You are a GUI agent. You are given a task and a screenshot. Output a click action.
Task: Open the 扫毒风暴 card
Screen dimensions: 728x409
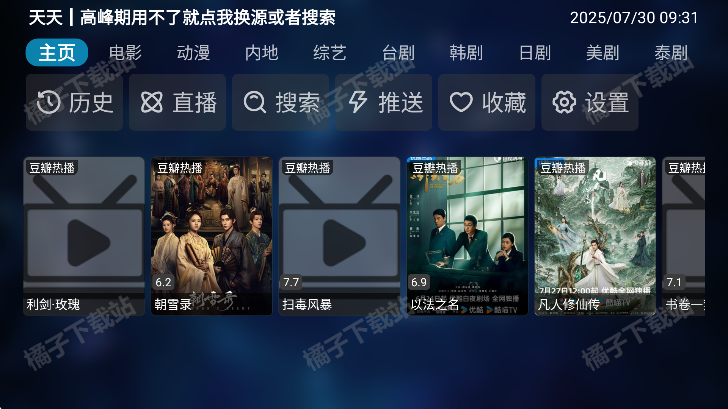(x=339, y=235)
